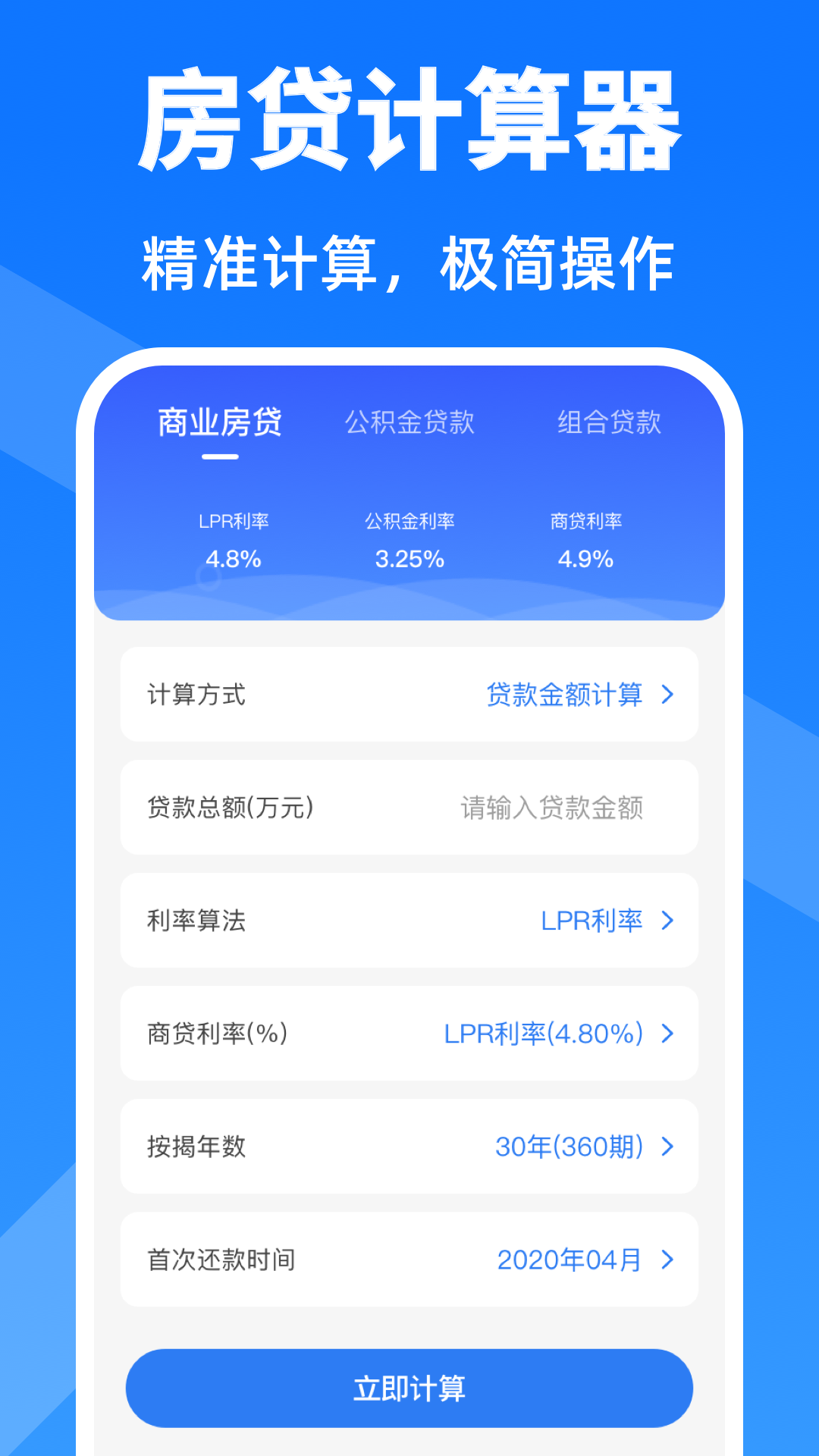This screenshot has height=1456, width=819.
Task: Choose 贷款金额计算 calculation method
Action: pos(564,695)
